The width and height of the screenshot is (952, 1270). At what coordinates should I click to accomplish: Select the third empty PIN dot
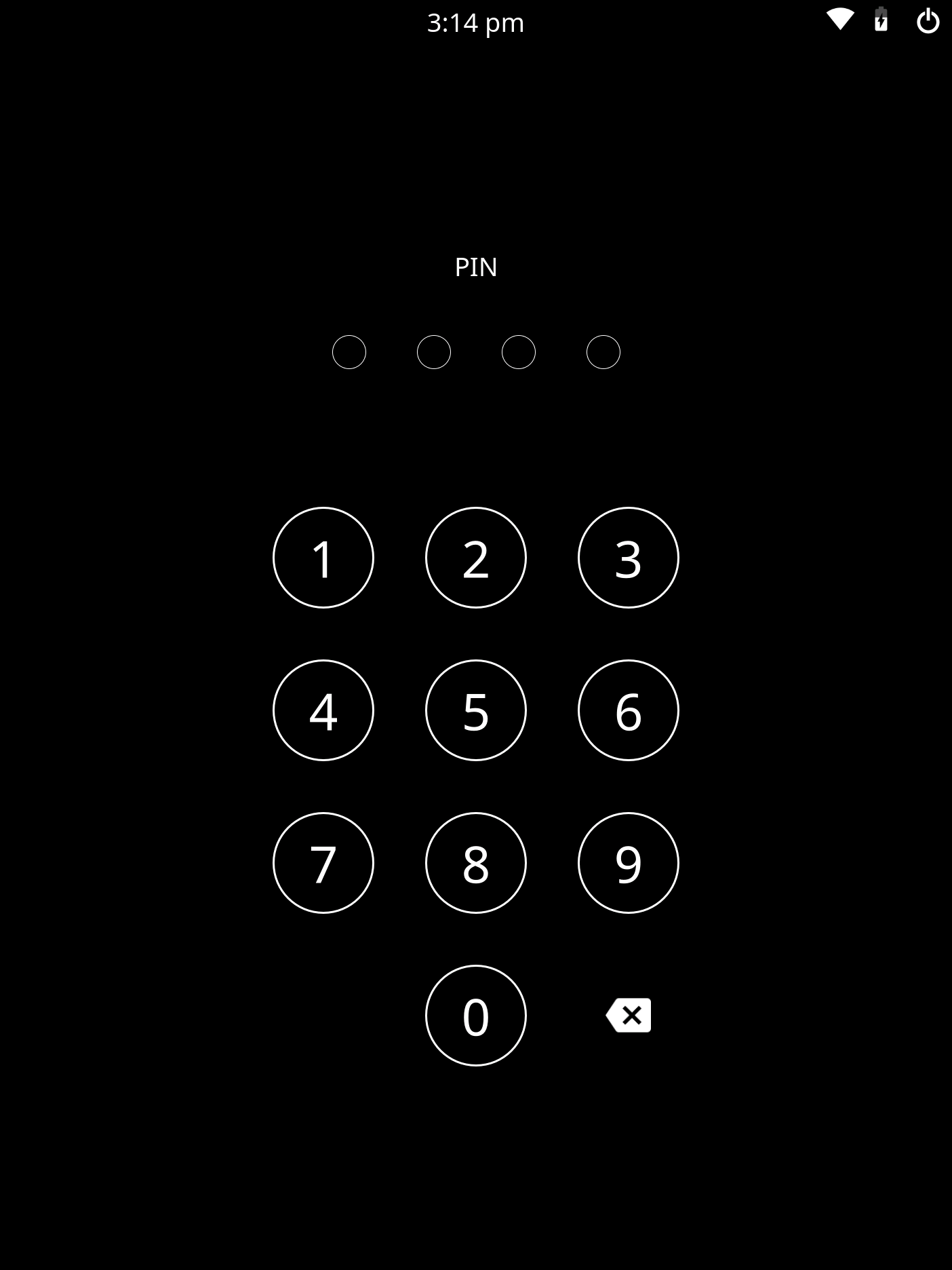518,351
